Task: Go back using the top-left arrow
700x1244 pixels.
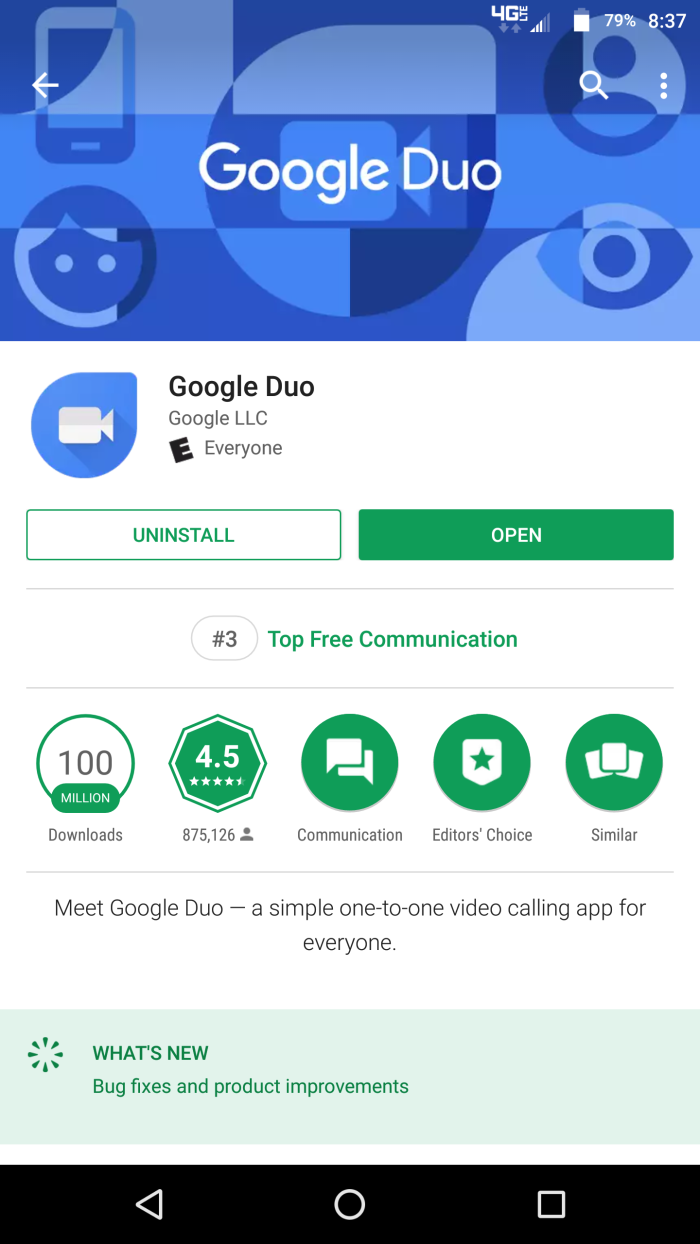Action: 45,86
